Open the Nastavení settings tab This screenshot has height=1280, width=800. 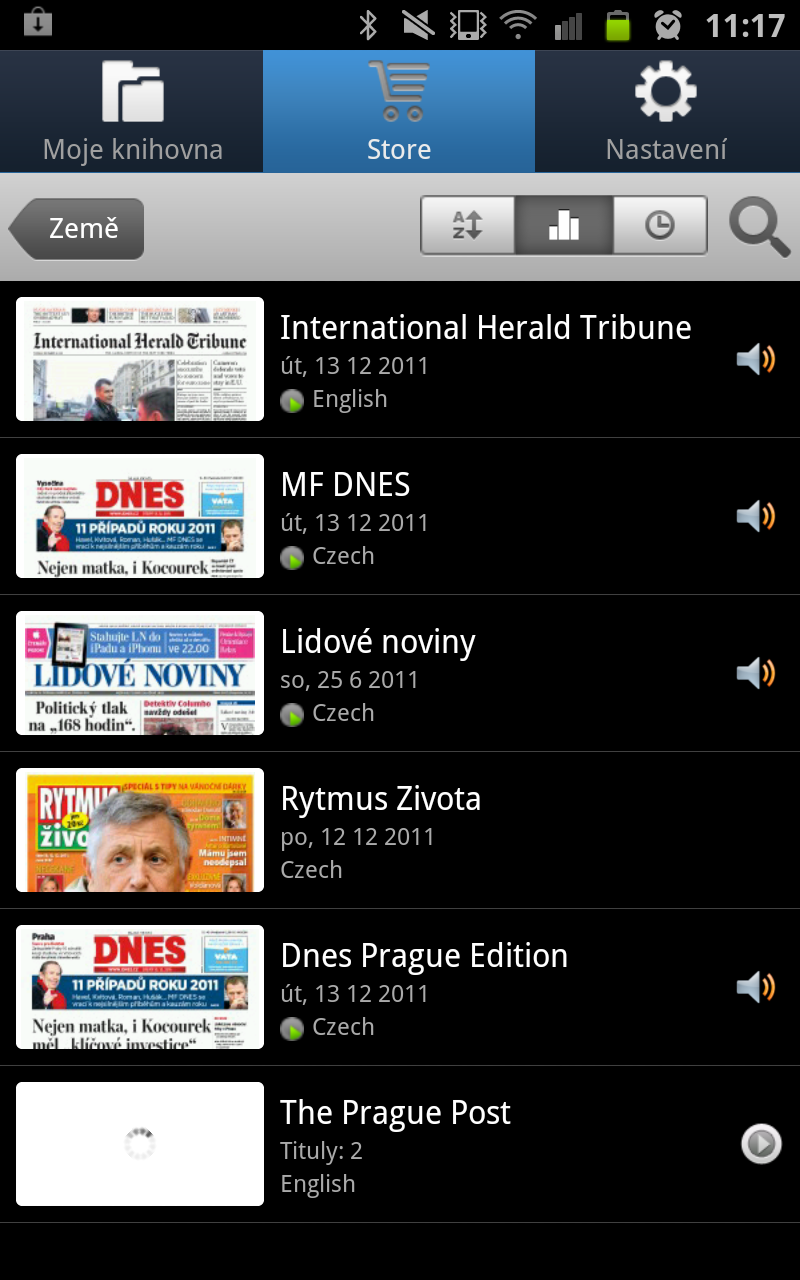666,112
